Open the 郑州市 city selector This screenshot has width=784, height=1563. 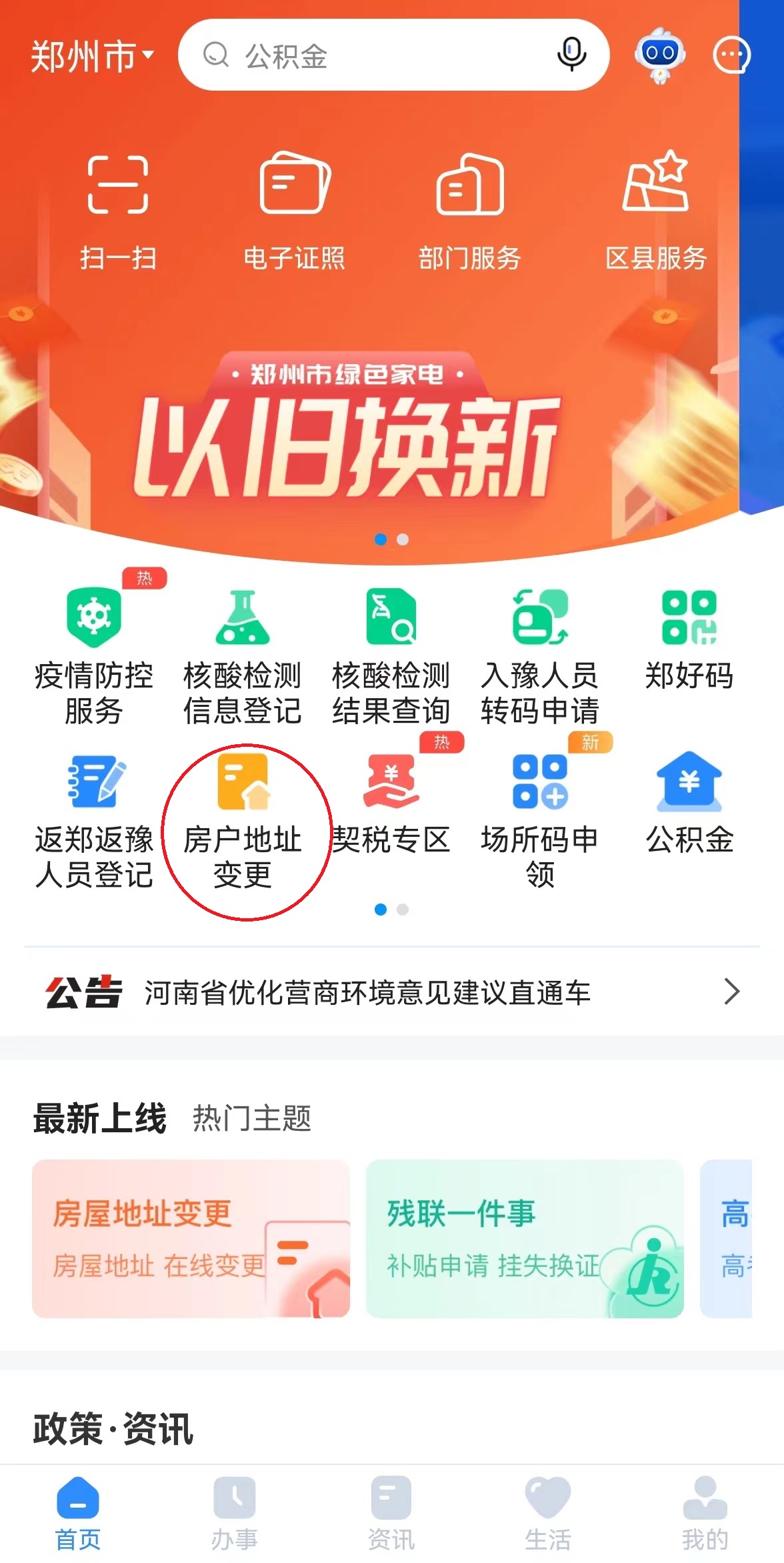90,57
